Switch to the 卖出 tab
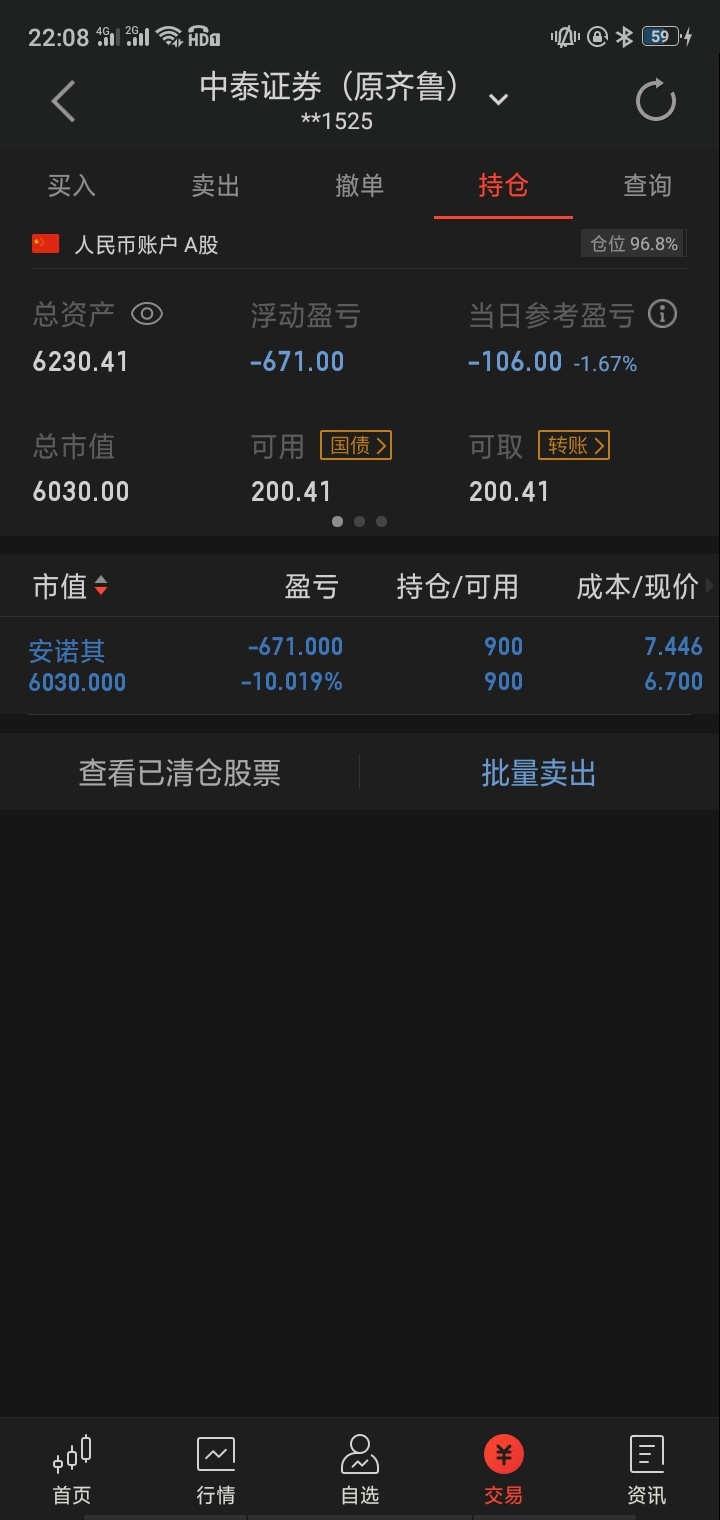Image resolution: width=720 pixels, height=1520 pixels. click(x=216, y=186)
